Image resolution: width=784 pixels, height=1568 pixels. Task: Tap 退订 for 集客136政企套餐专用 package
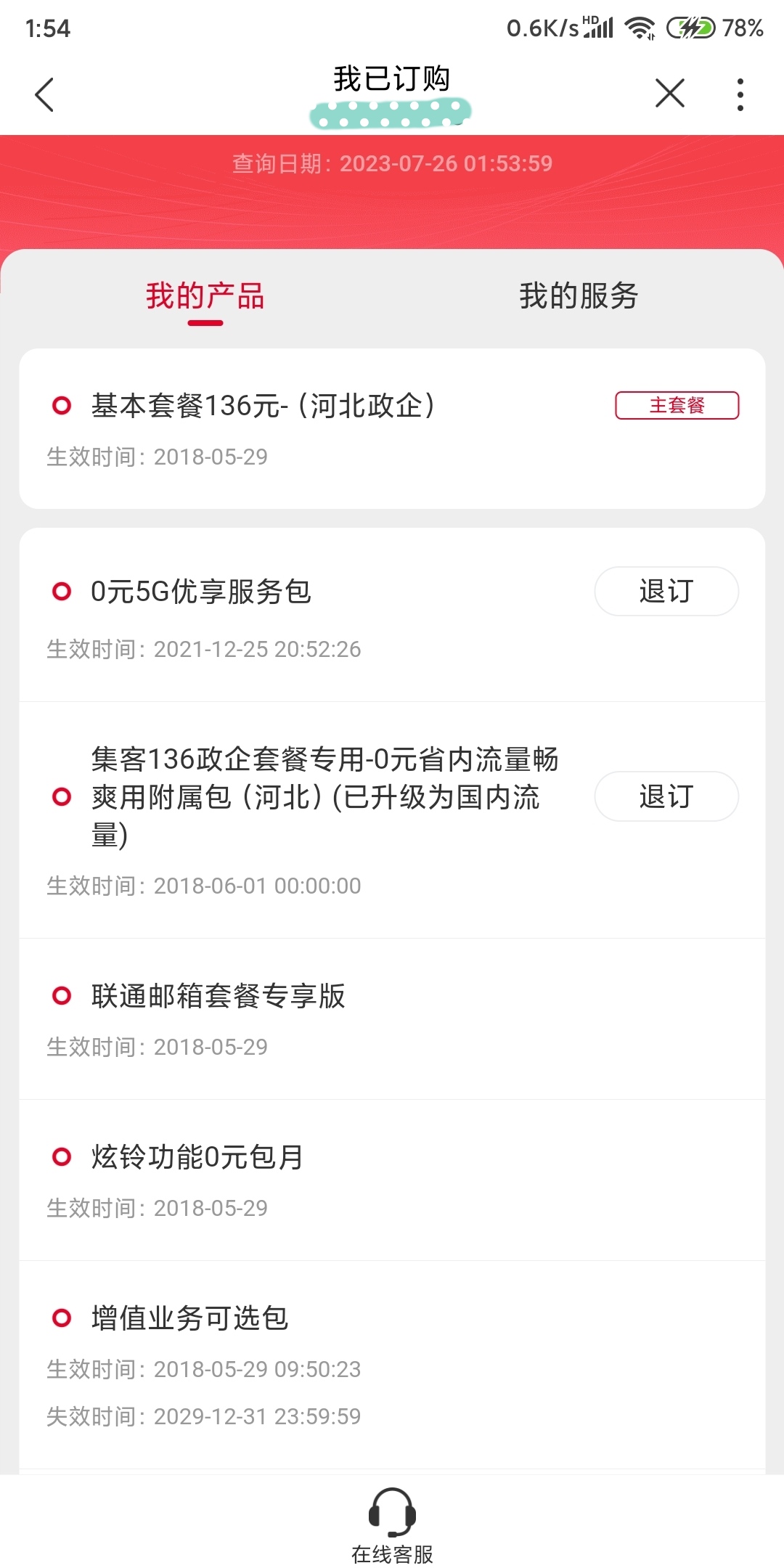click(666, 796)
